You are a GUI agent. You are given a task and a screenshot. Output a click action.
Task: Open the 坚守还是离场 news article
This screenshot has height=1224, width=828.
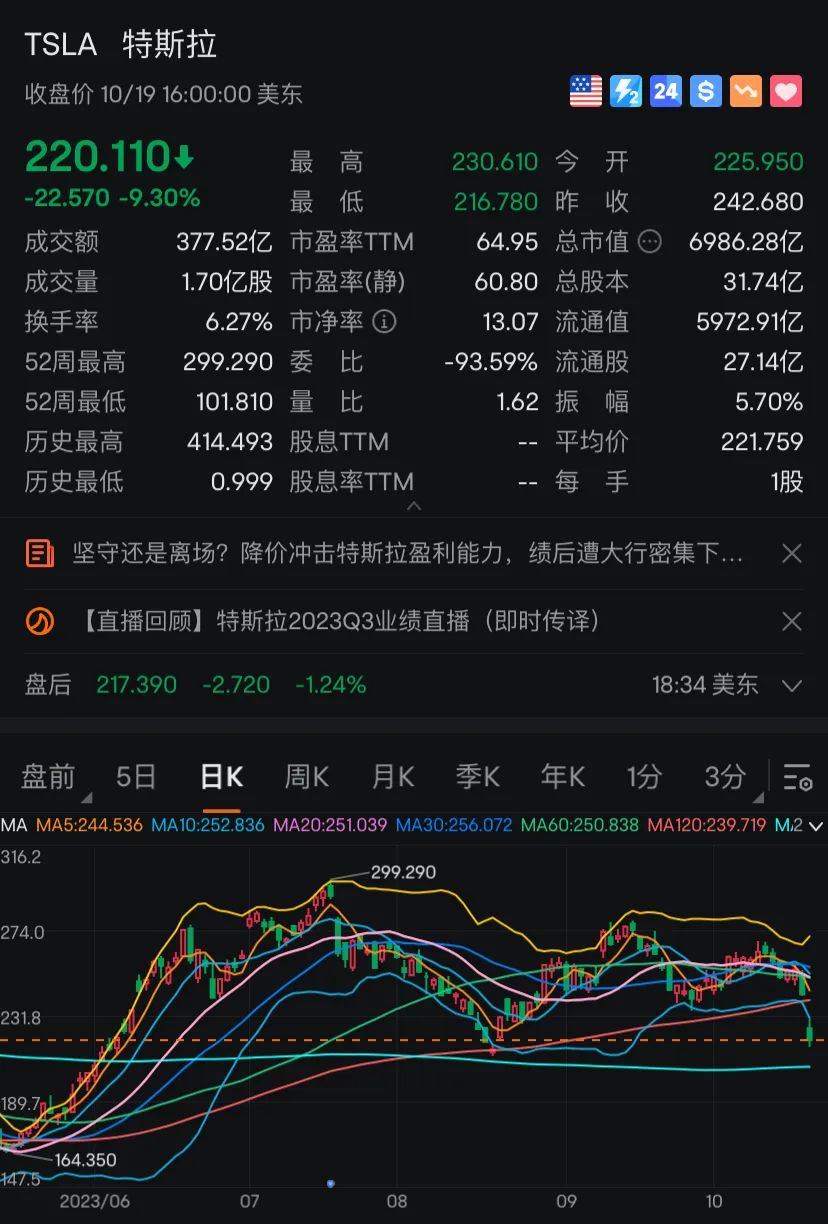(408, 553)
